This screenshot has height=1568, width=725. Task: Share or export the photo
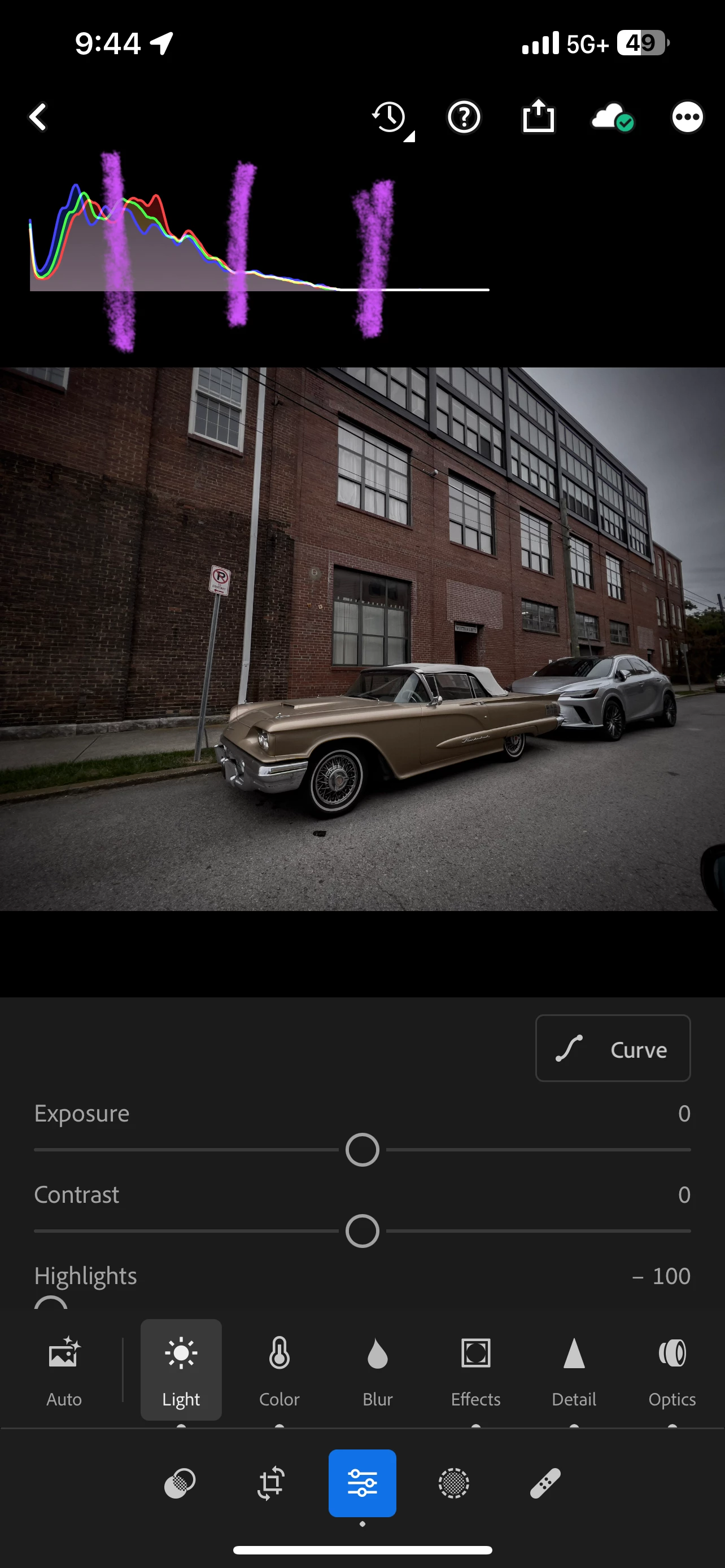click(x=538, y=116)
